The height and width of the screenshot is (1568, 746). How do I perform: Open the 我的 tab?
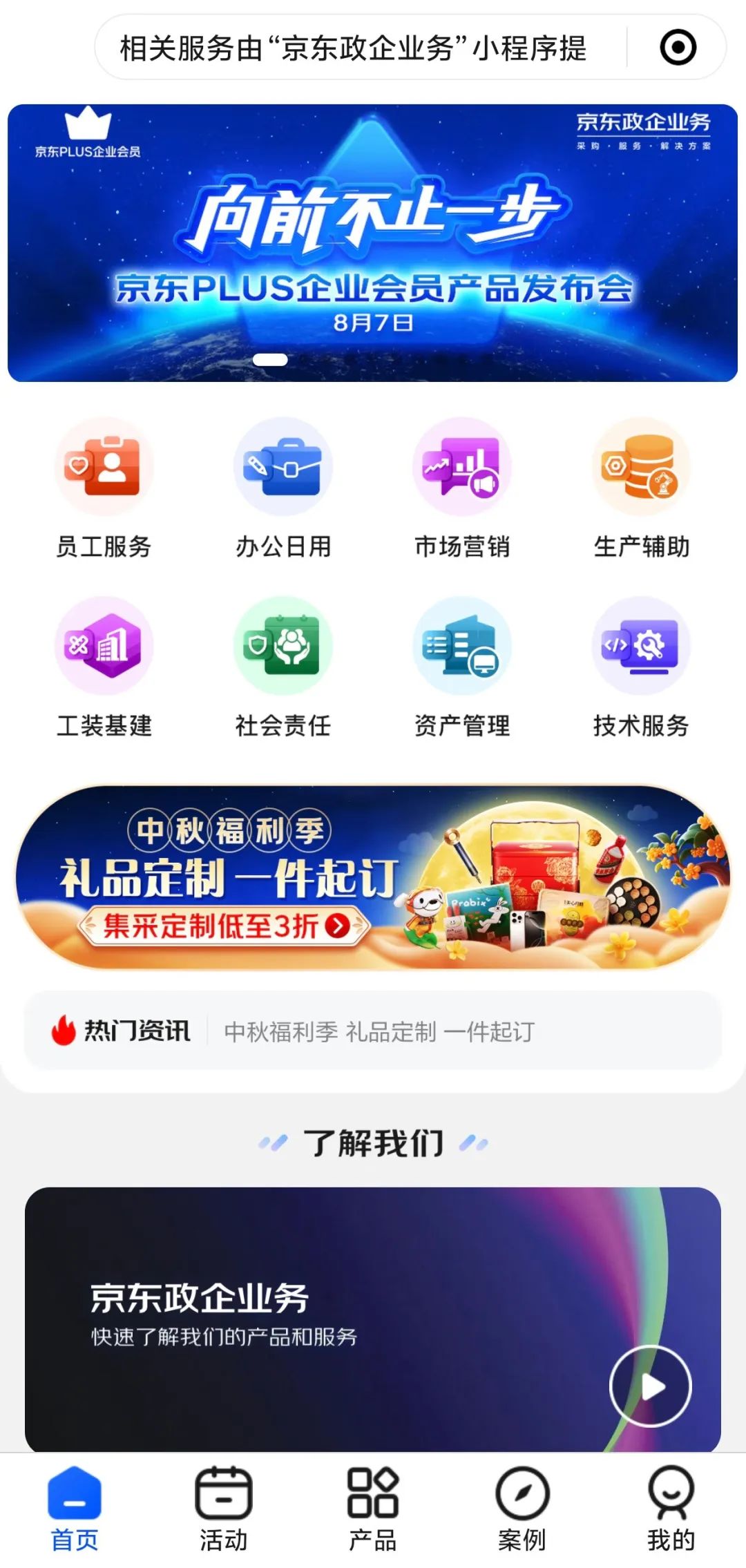click(x=671, y=1509)
